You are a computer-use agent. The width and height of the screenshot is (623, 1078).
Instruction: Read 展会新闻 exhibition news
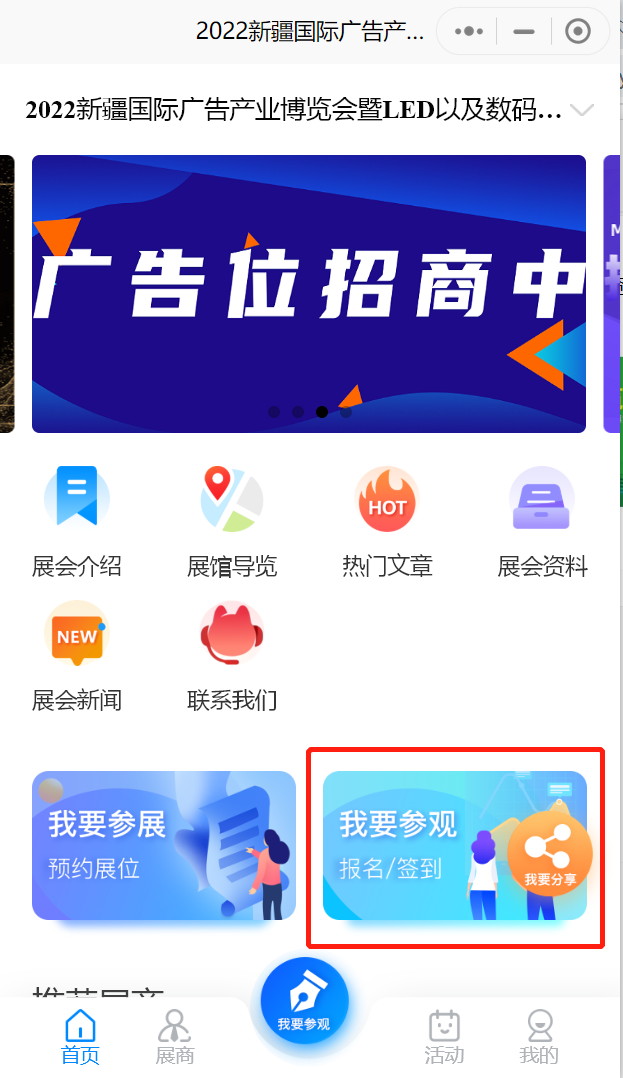tap(77, 655)
